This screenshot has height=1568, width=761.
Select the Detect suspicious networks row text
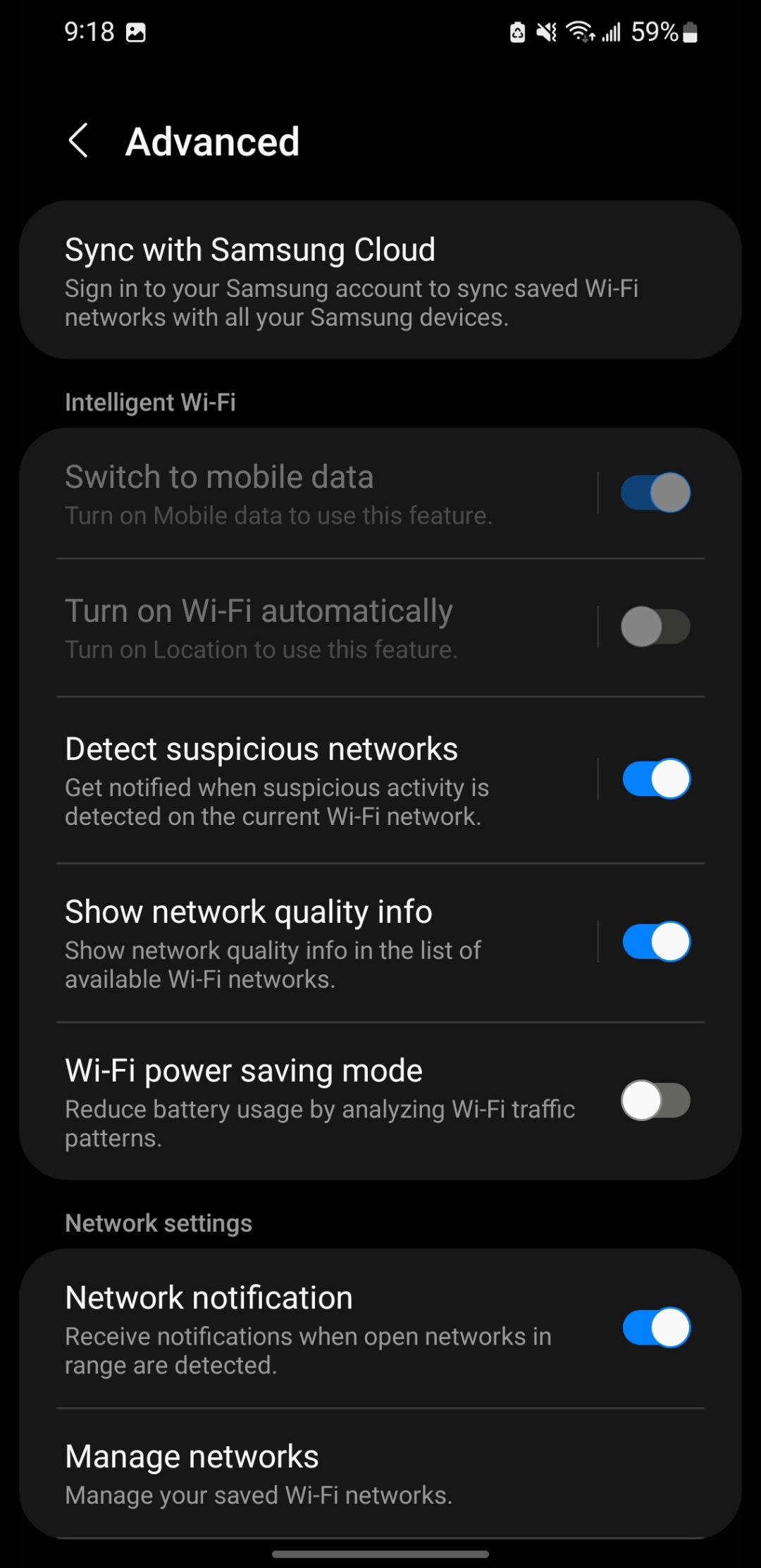click(261, 748)
